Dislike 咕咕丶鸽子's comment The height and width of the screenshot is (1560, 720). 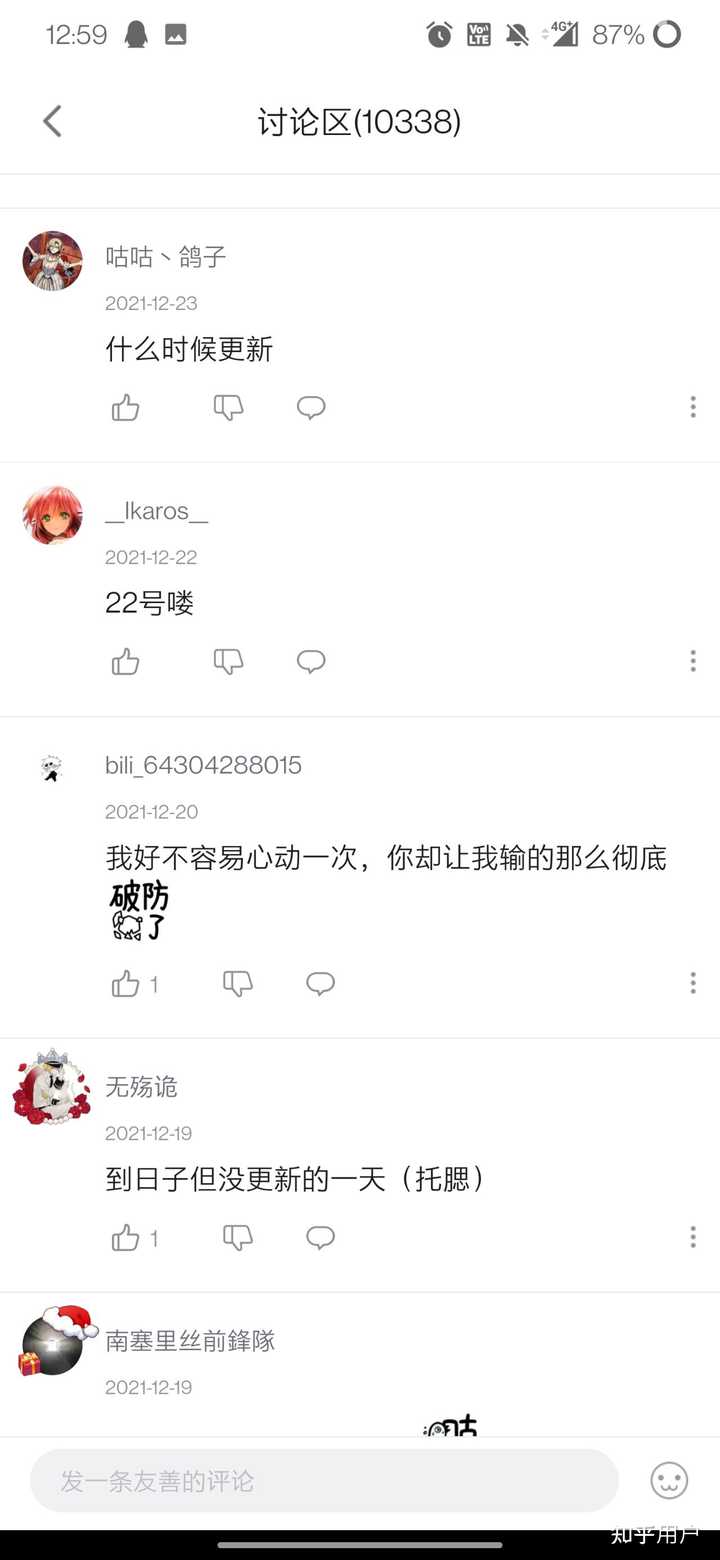click(228, 407)
